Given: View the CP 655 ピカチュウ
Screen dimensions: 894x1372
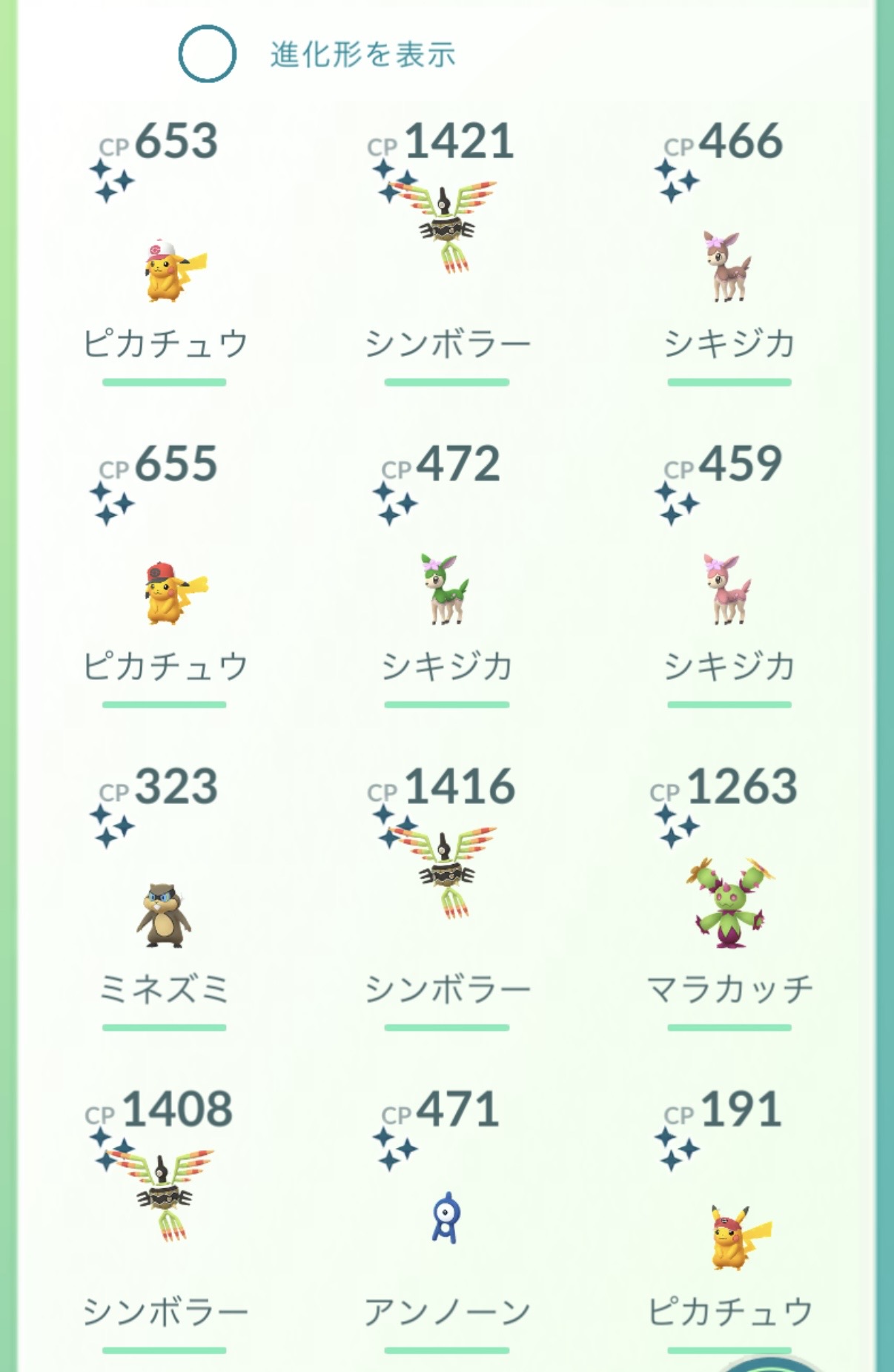Looking at the screenshot, I should point(165,593).
